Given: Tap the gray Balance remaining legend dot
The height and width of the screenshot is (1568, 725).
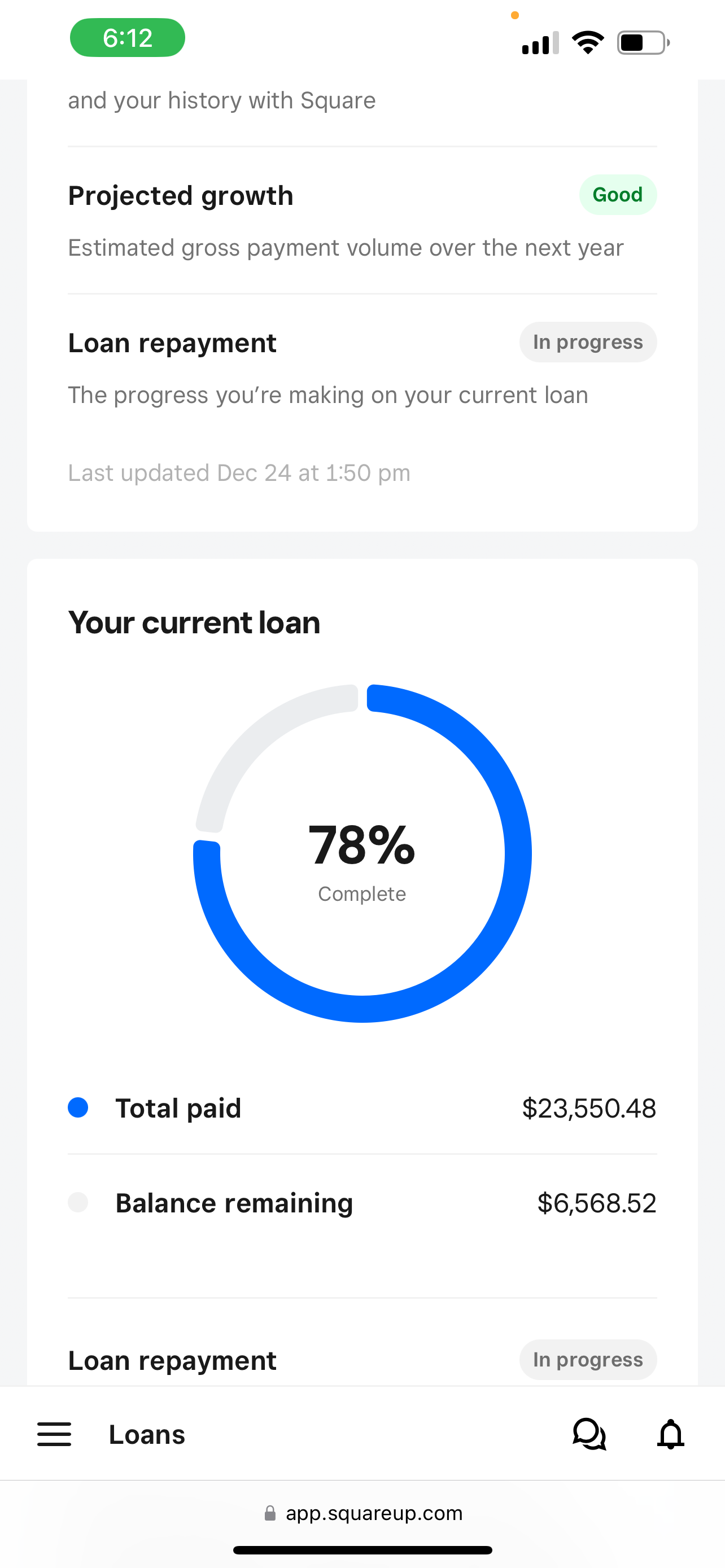Looking at the screenshot, I should (78, 1202).
